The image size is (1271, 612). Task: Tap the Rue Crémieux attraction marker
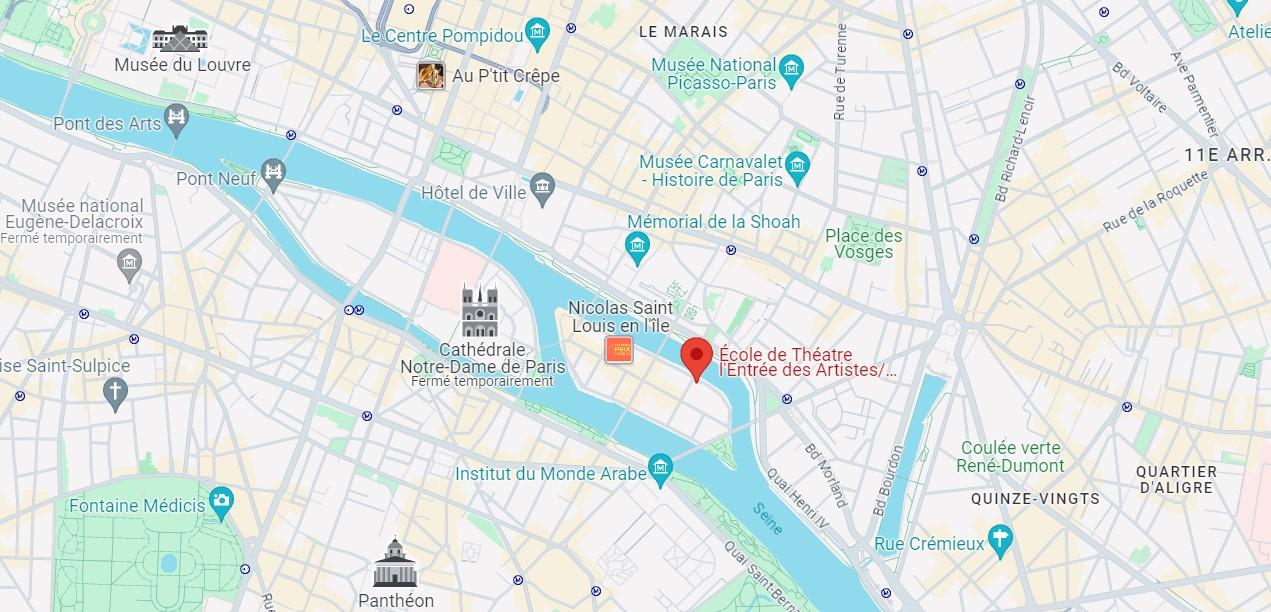(1000, 538)
